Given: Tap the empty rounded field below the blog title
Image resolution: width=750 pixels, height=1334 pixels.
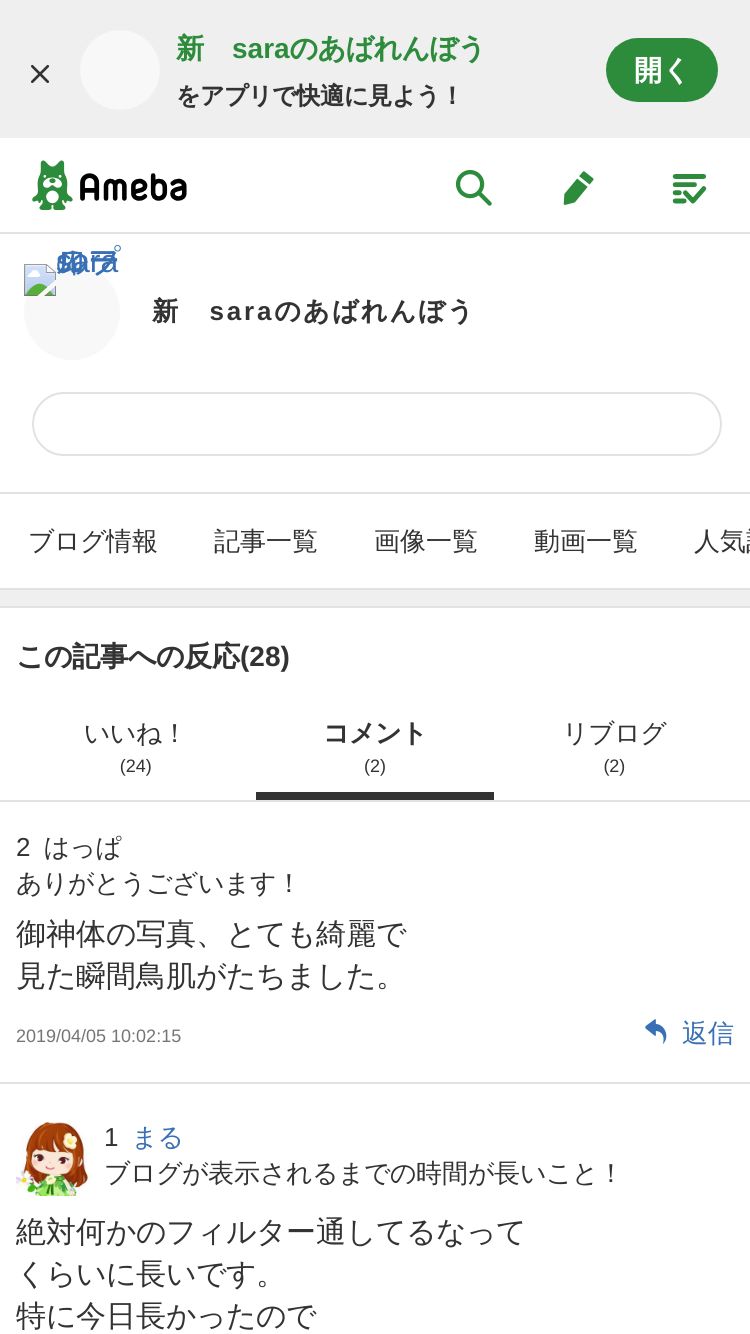Looking at the screenshot, I should [x=376, y=424].
